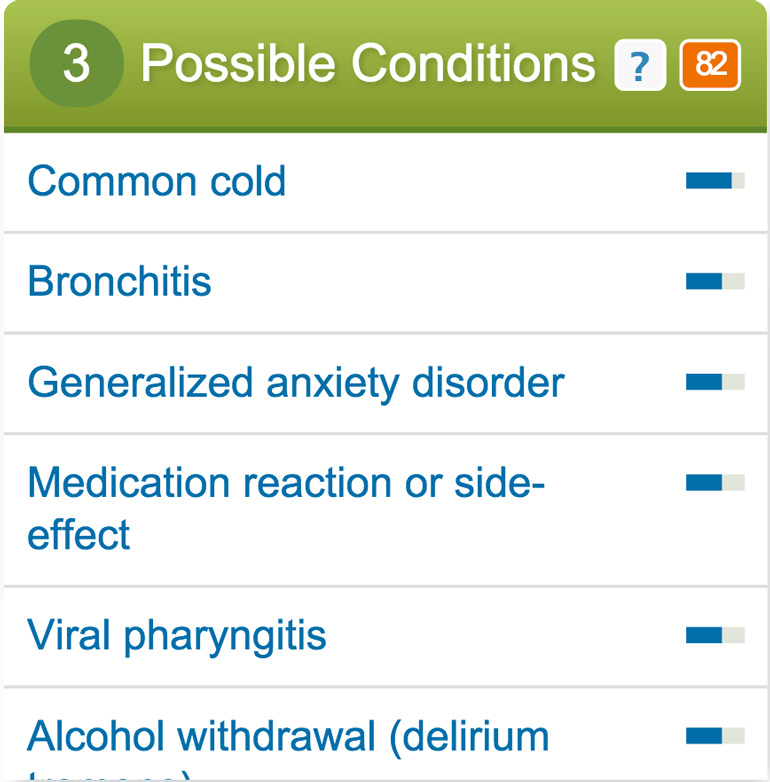Image resolution: width=770 pixels, height=782 pixels.
Task: Show the Viral pharyngitis entry
Action: [177, 636]
